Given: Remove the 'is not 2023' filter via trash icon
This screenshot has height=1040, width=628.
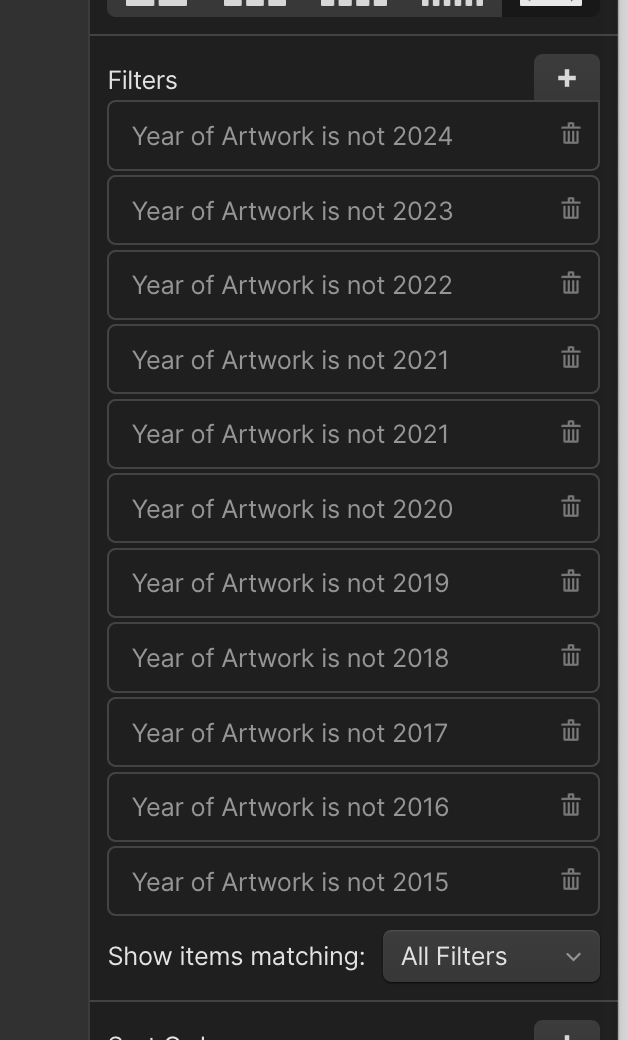Looking at the screenshot, I should tap(571, 210).
